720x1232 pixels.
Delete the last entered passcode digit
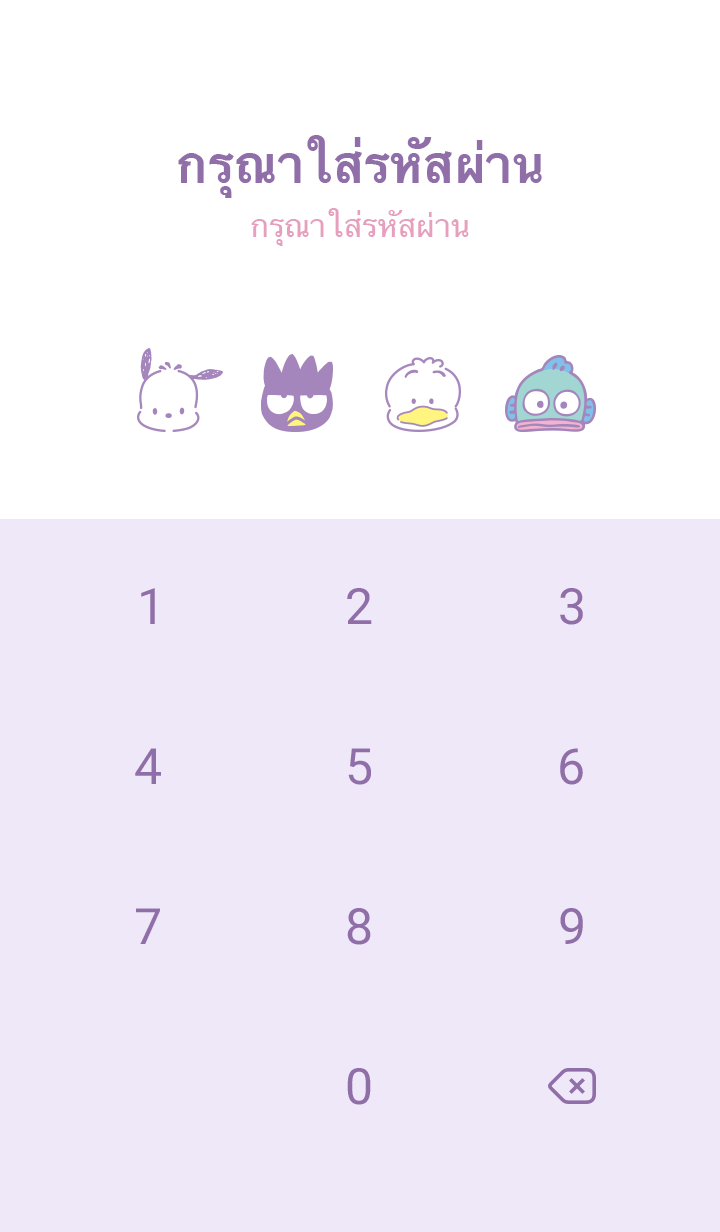(572, 1086)
